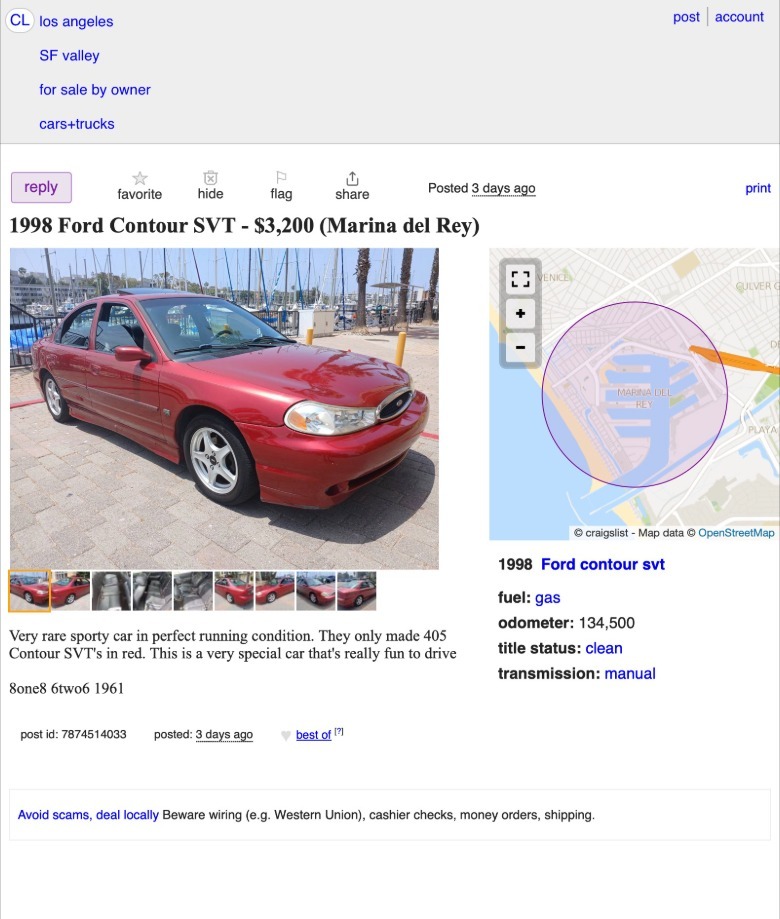Zoom out on the map
Viewport: 780px width, 919px height.
click(x=520, y=348)
